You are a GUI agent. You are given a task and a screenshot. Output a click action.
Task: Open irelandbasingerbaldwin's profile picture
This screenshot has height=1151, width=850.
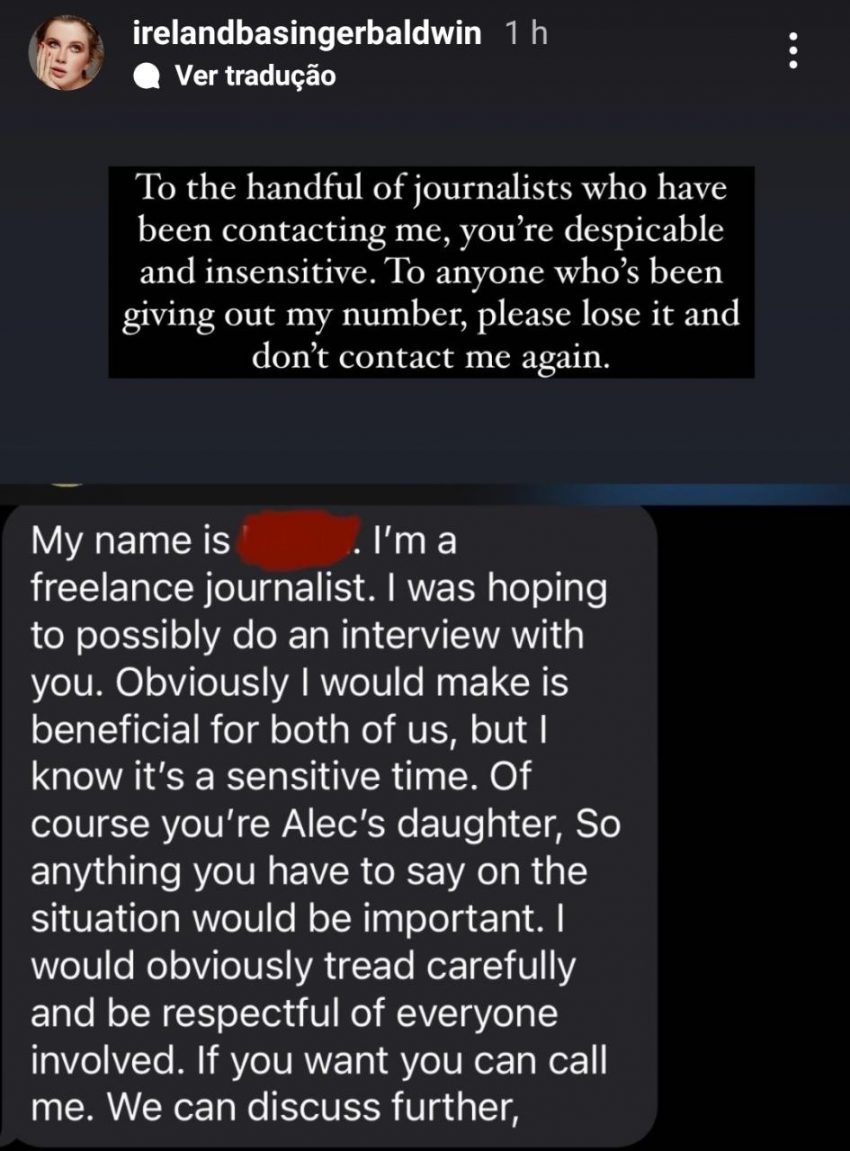coord(71,53)
